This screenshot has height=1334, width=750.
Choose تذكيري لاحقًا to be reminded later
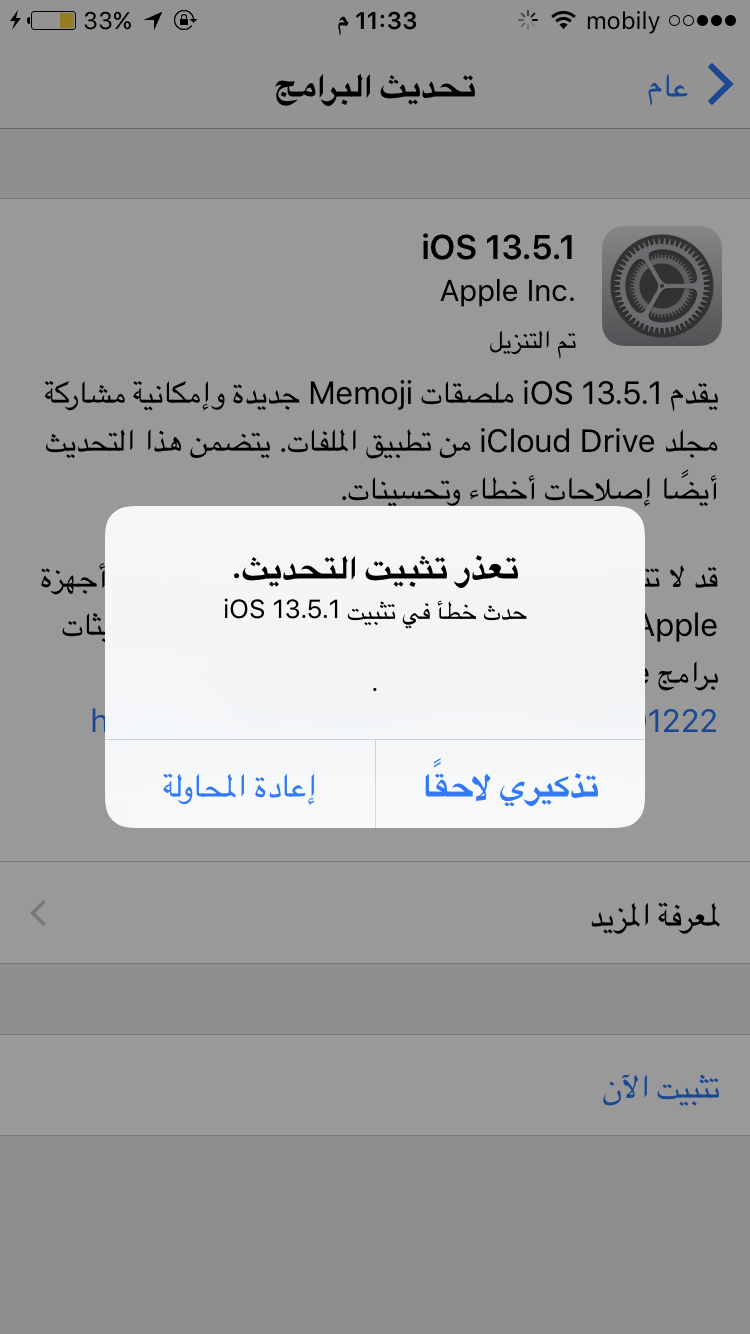pos(510,786)
